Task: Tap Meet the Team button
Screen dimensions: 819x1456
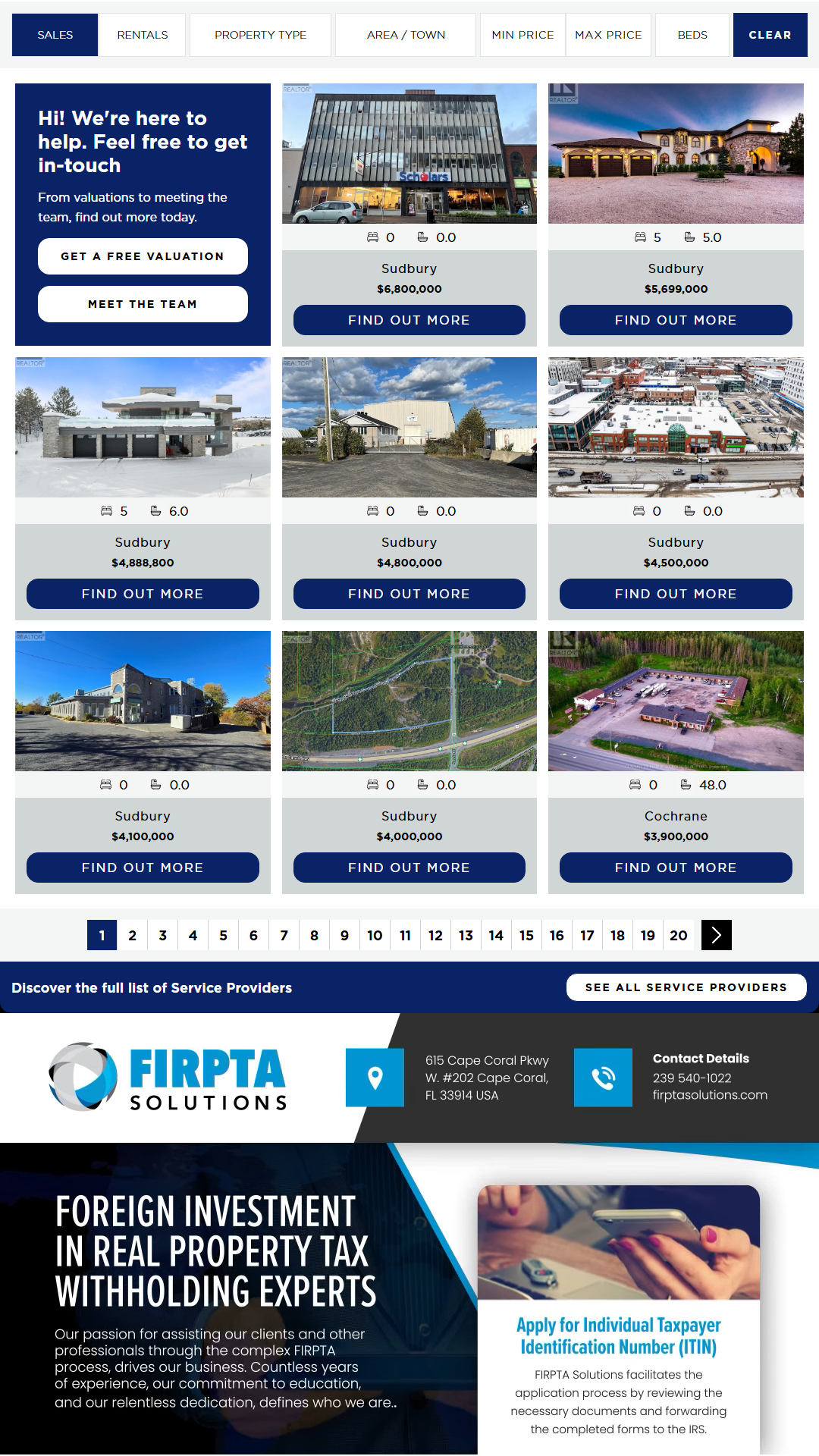Action: pos(143,304)
